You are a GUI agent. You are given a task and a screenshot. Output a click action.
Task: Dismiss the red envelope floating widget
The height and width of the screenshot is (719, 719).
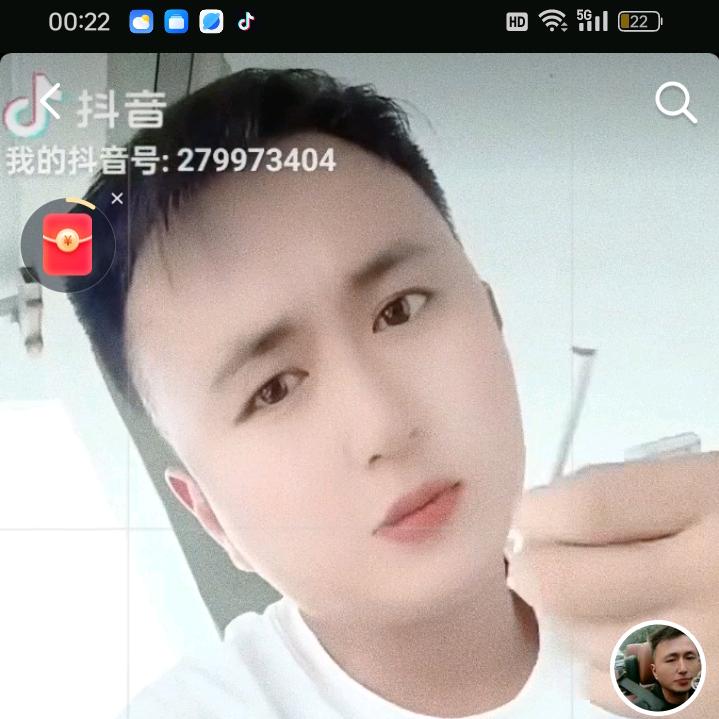tap(117, 199)
